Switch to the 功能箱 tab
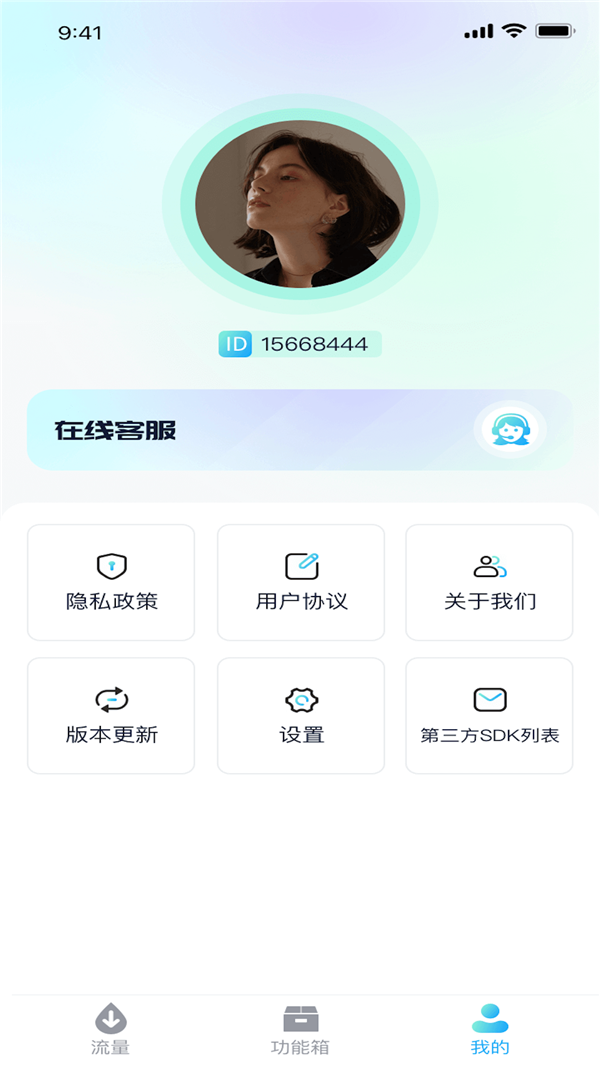This screenshot has width=600, height=1066. click(300, 1030)
